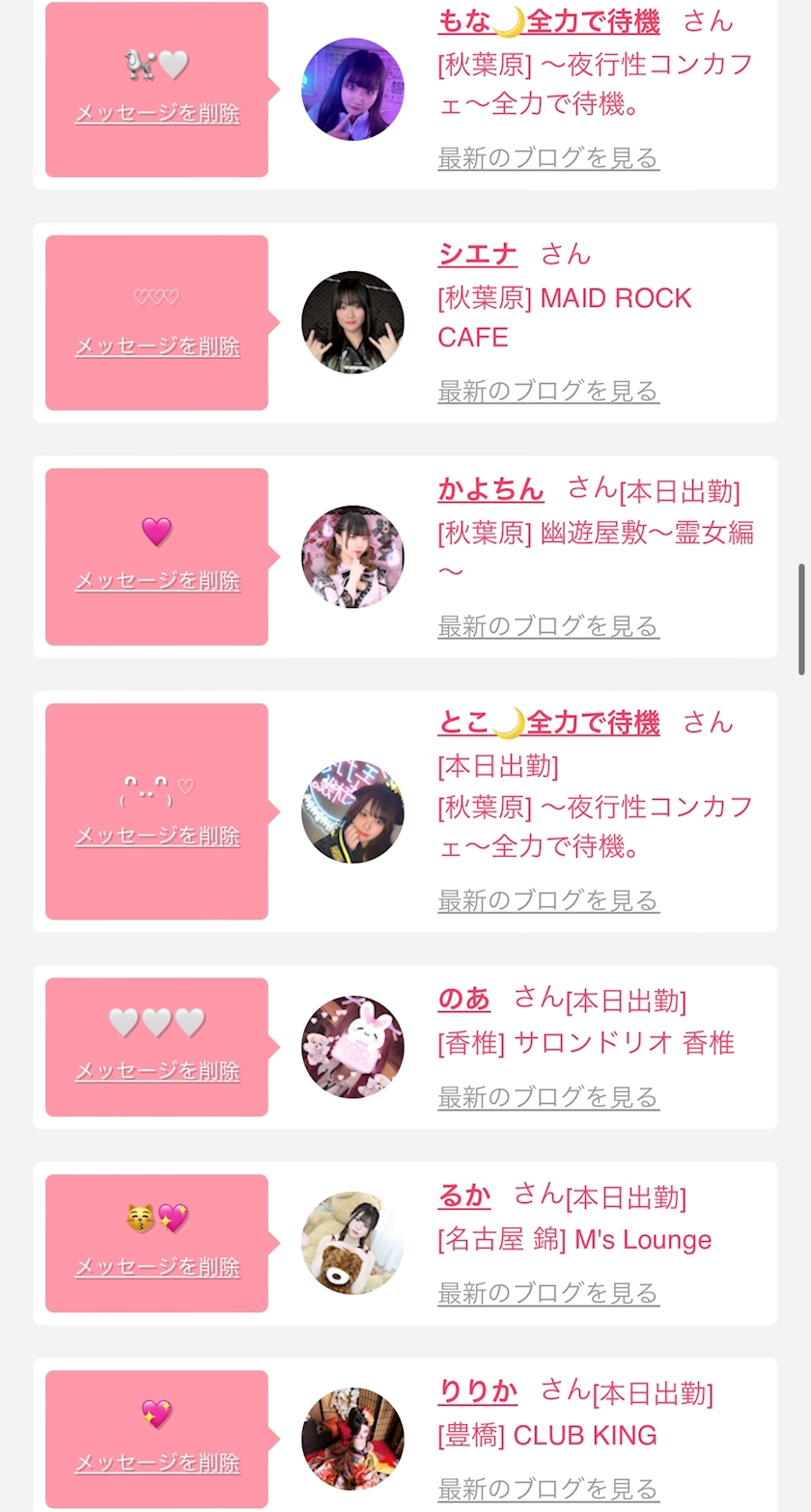Screen dimensions: 811x1512
Task: View かよちん's latest blog
Action: click(x=547, y=626)
